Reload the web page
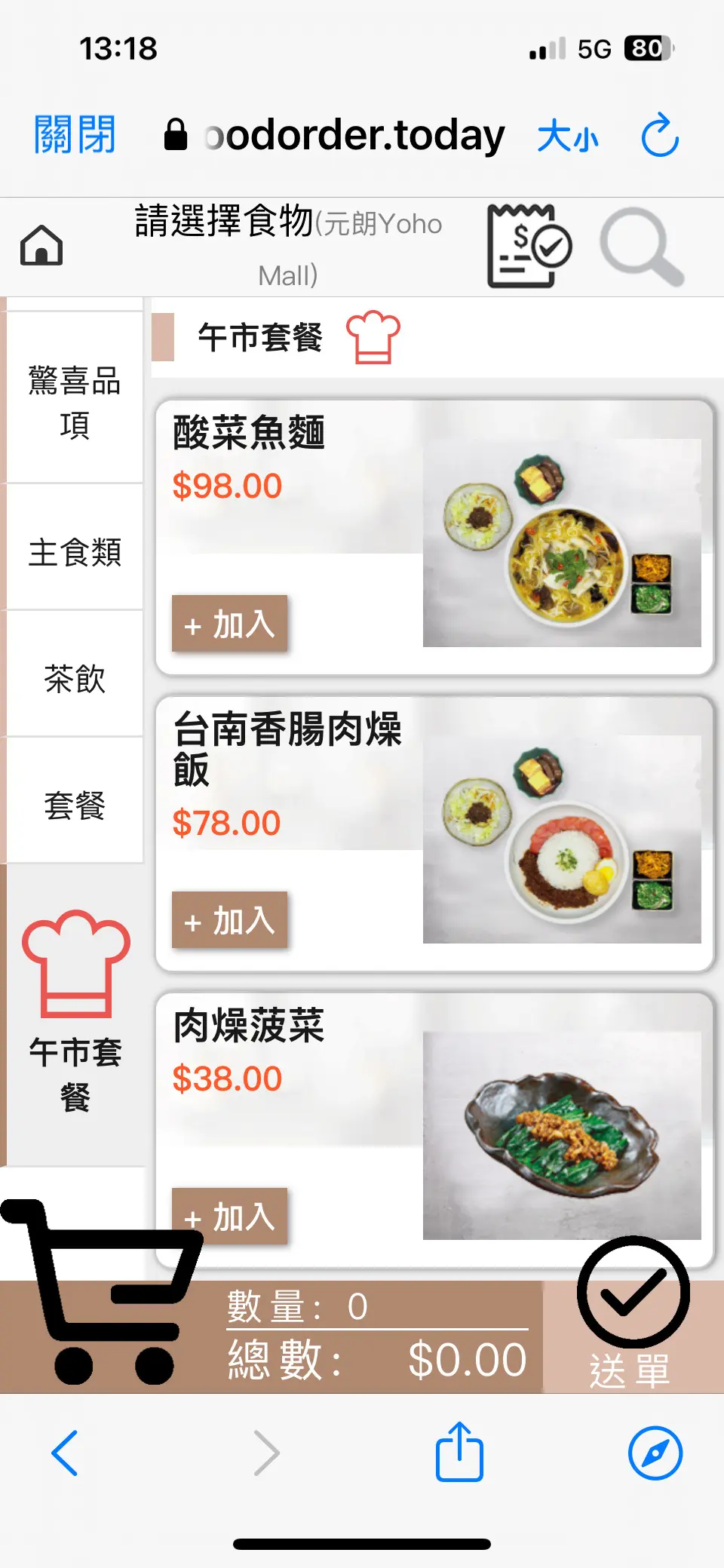This screenshot has height=1568, width=724. tap(660, 136)
